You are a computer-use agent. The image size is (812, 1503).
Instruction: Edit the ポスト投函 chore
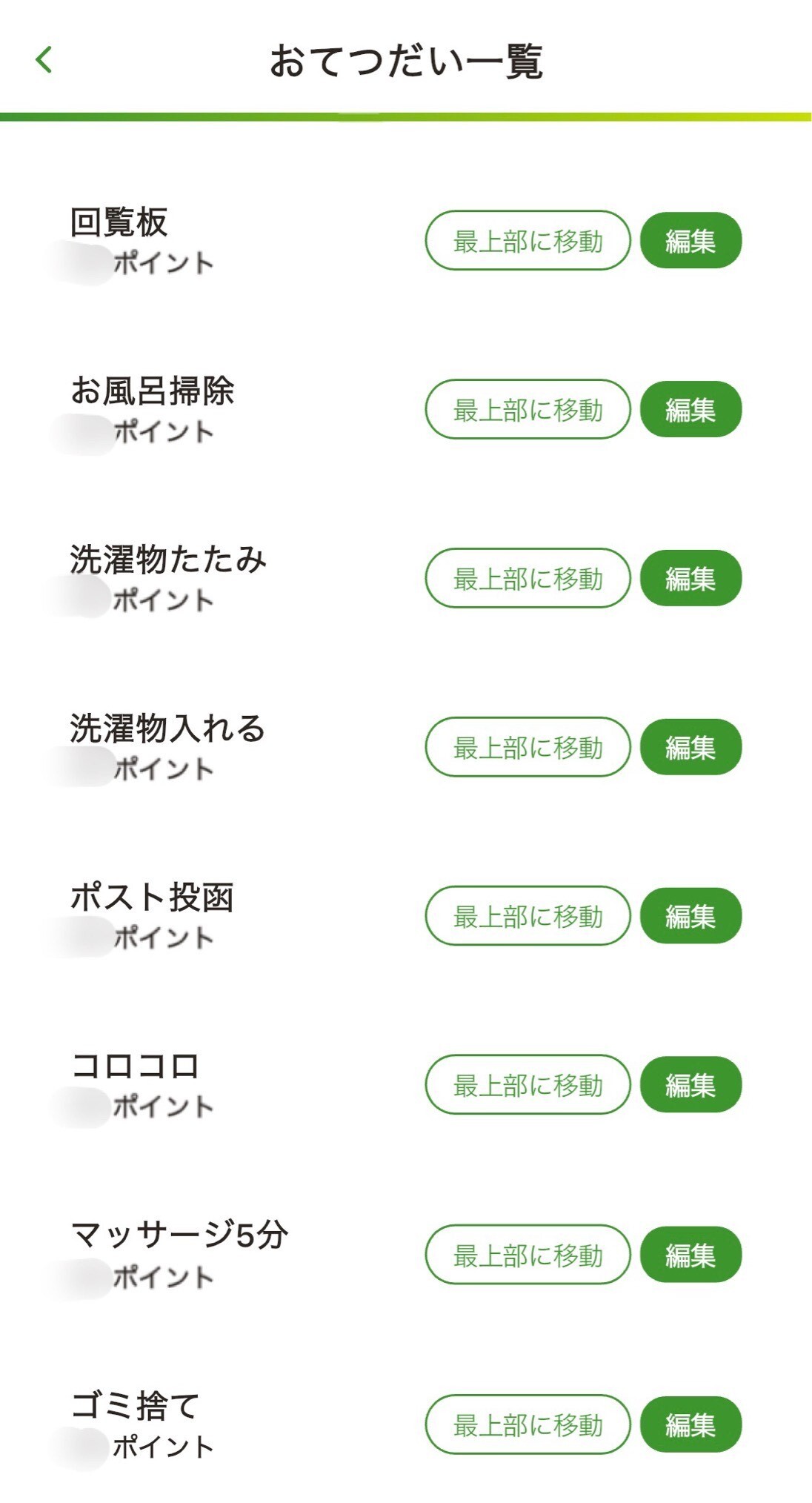(x=690, y=917)
